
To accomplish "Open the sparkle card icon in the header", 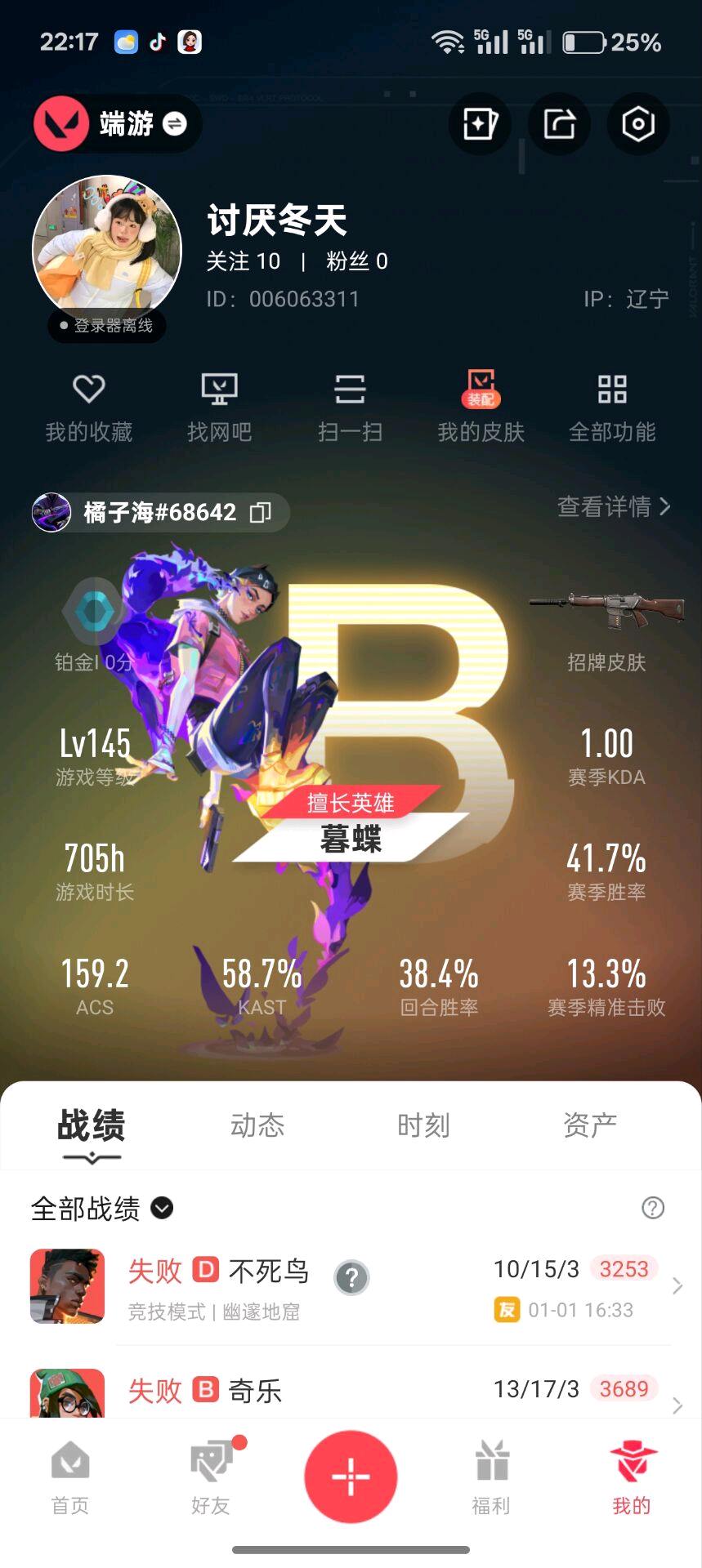I will click(x=480, y=124).
